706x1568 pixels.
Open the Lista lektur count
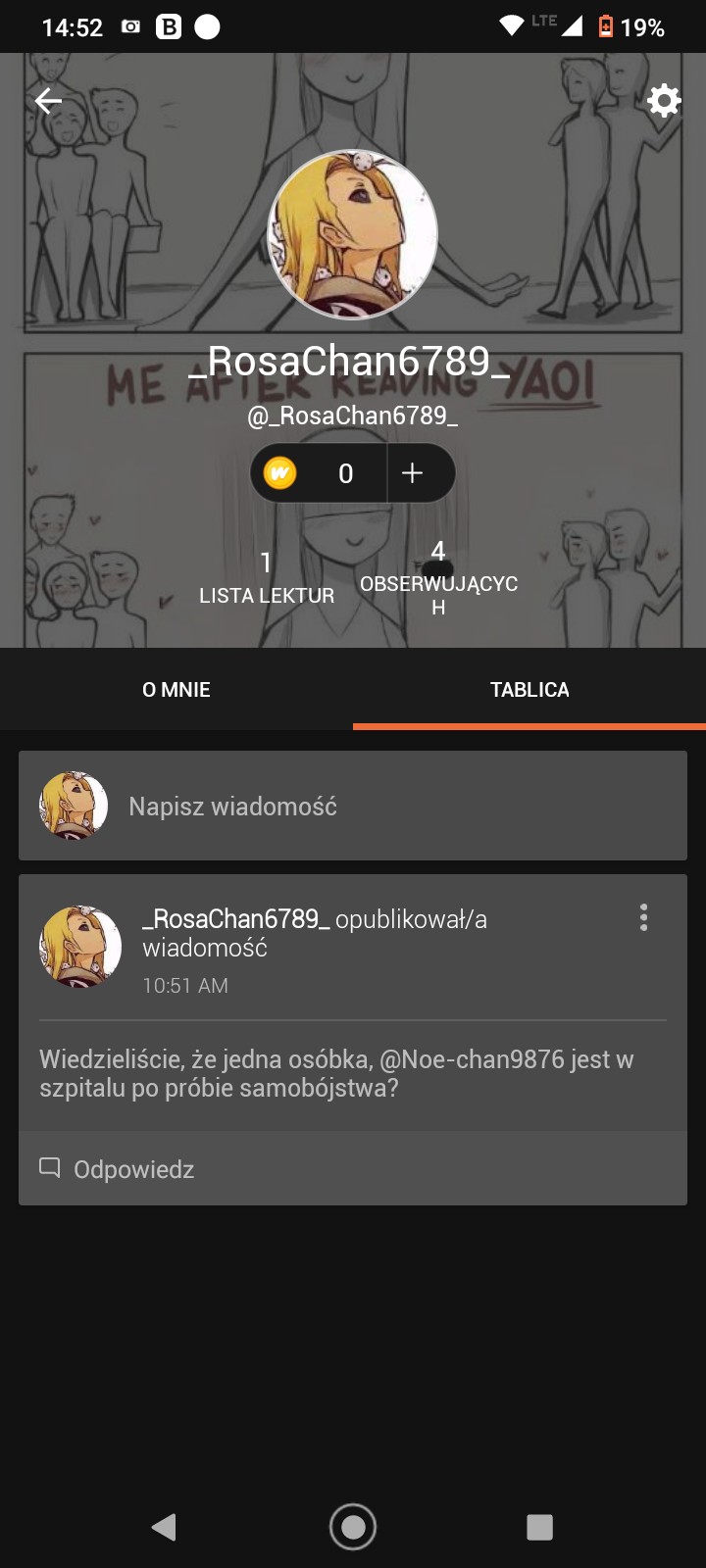[266, 578]
